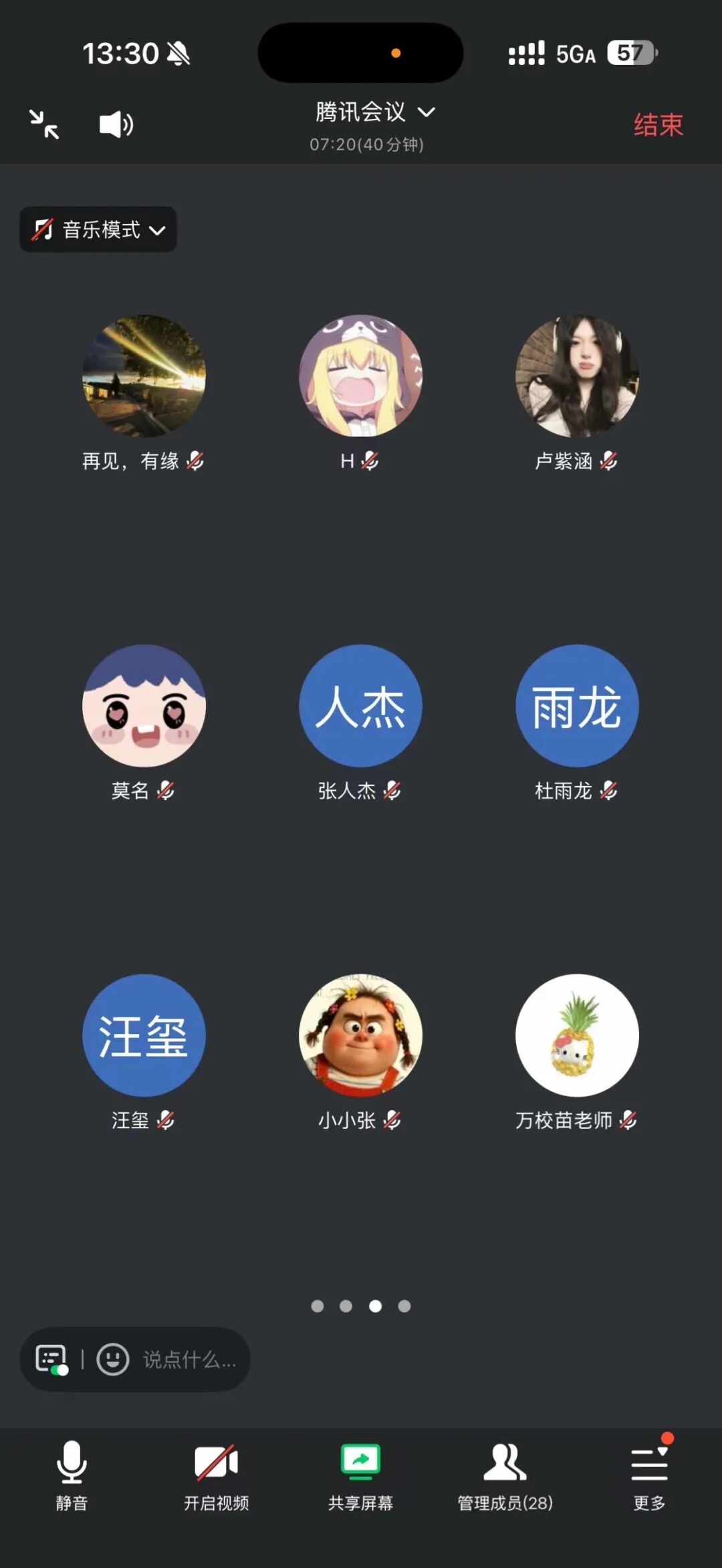The height and width of the screenshot is (1568, 722).
Task: Toggle the speaker audio output
Action: point(116,124)
